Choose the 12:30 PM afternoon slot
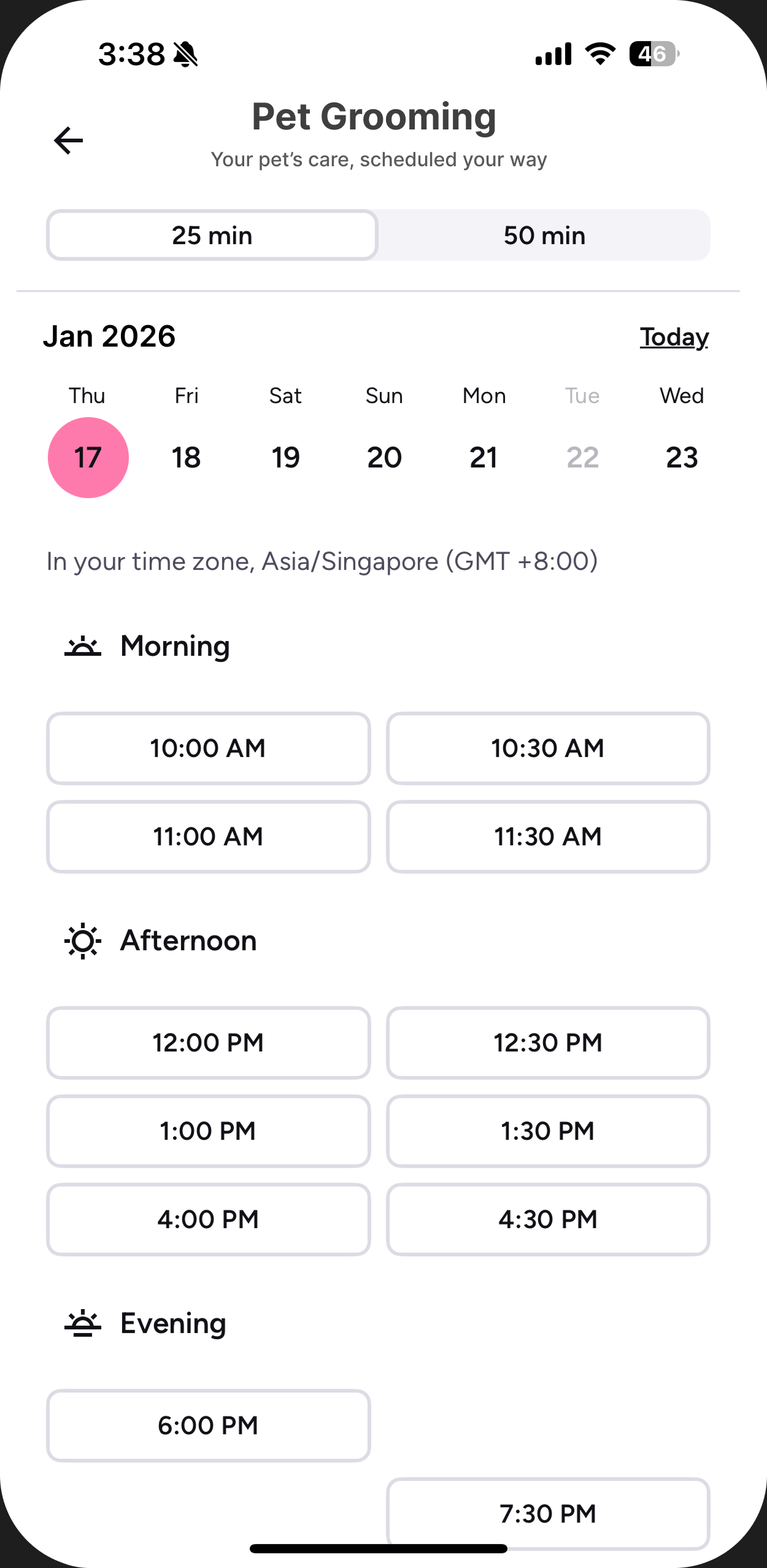 pos(547,1042)
